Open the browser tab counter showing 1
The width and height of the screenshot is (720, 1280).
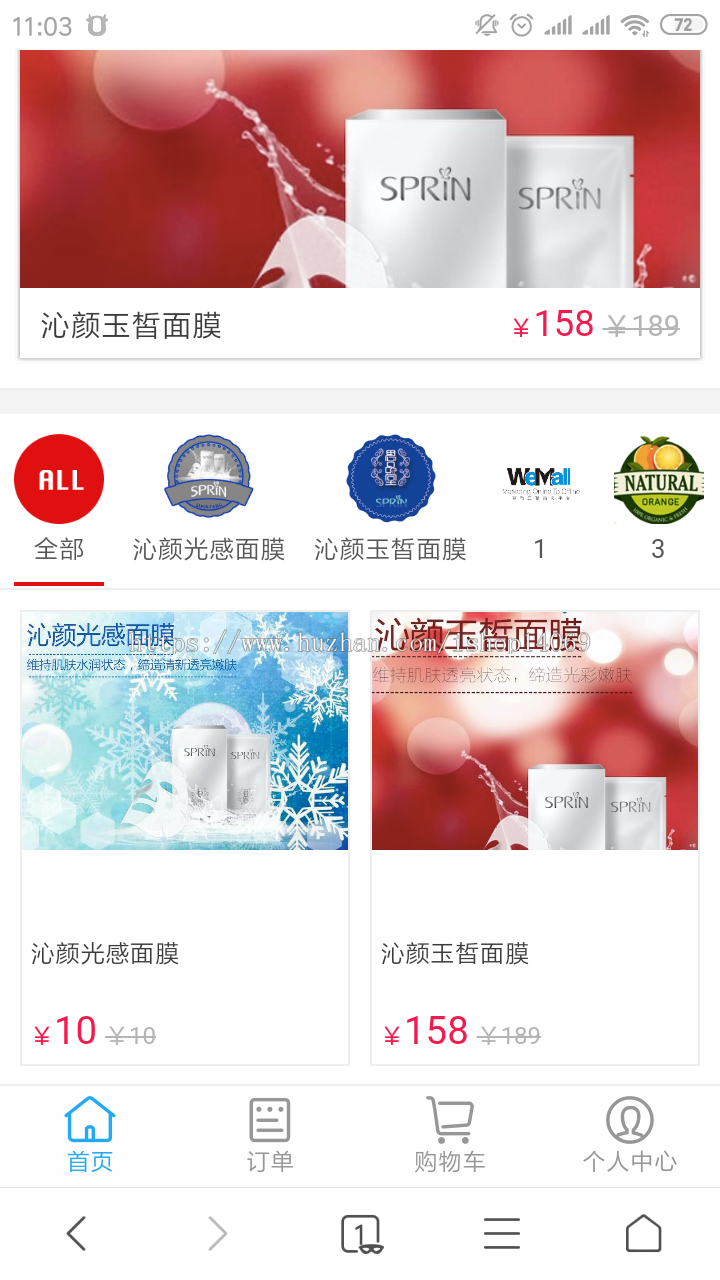[x=360, y=1233]
